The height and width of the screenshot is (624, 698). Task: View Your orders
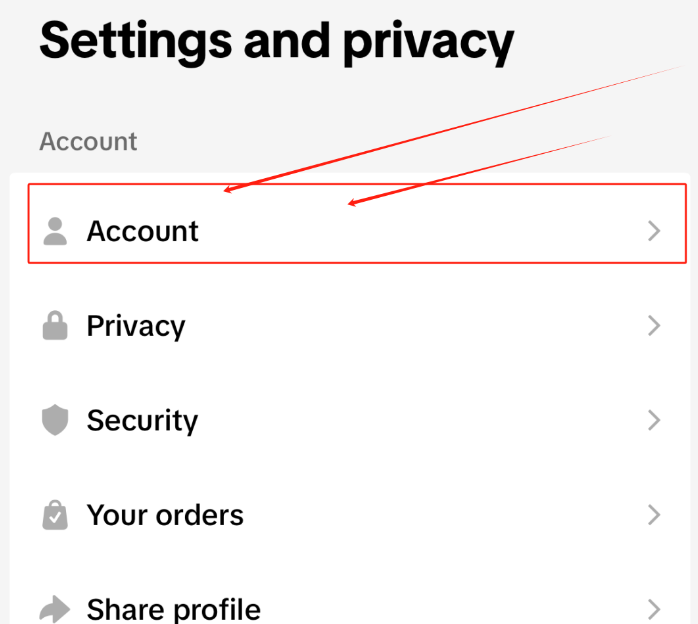click(x=165, y=516)
